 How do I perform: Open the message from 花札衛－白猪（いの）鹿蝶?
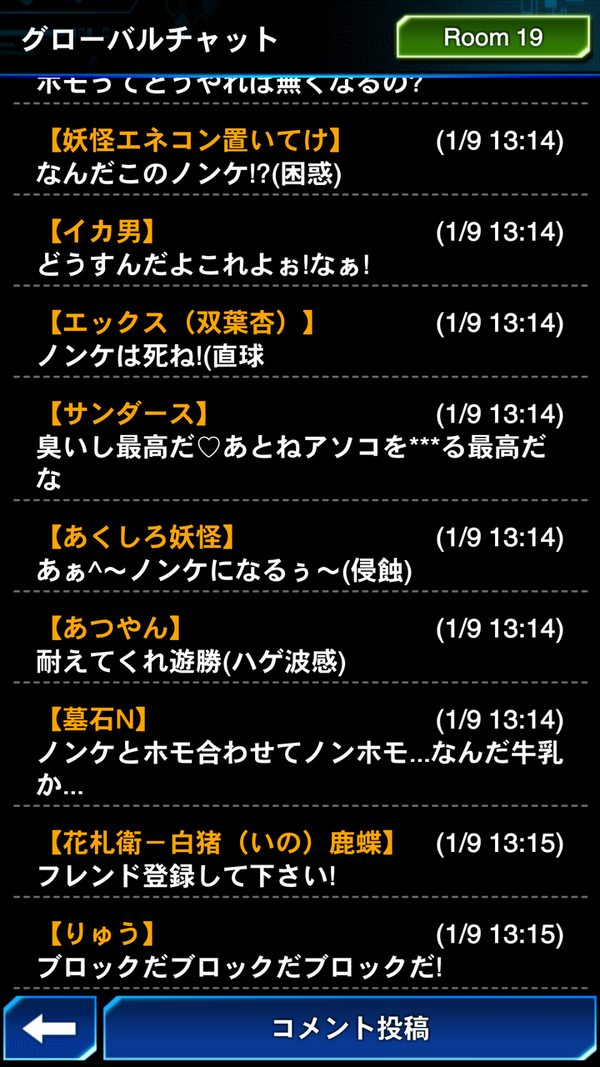[300, 860]
